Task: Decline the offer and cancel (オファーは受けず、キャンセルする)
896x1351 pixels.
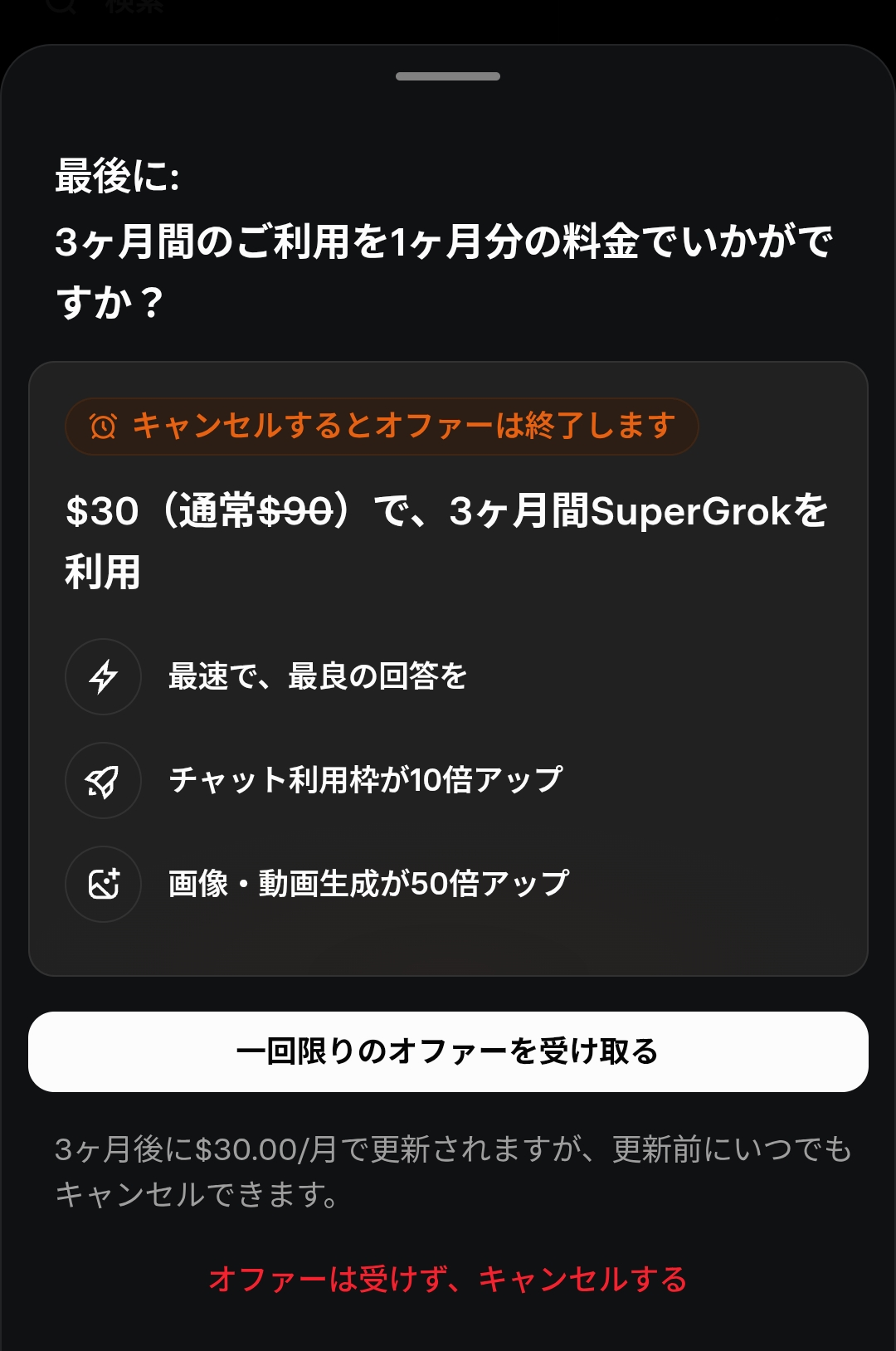Action: [x=448, y=1280]
